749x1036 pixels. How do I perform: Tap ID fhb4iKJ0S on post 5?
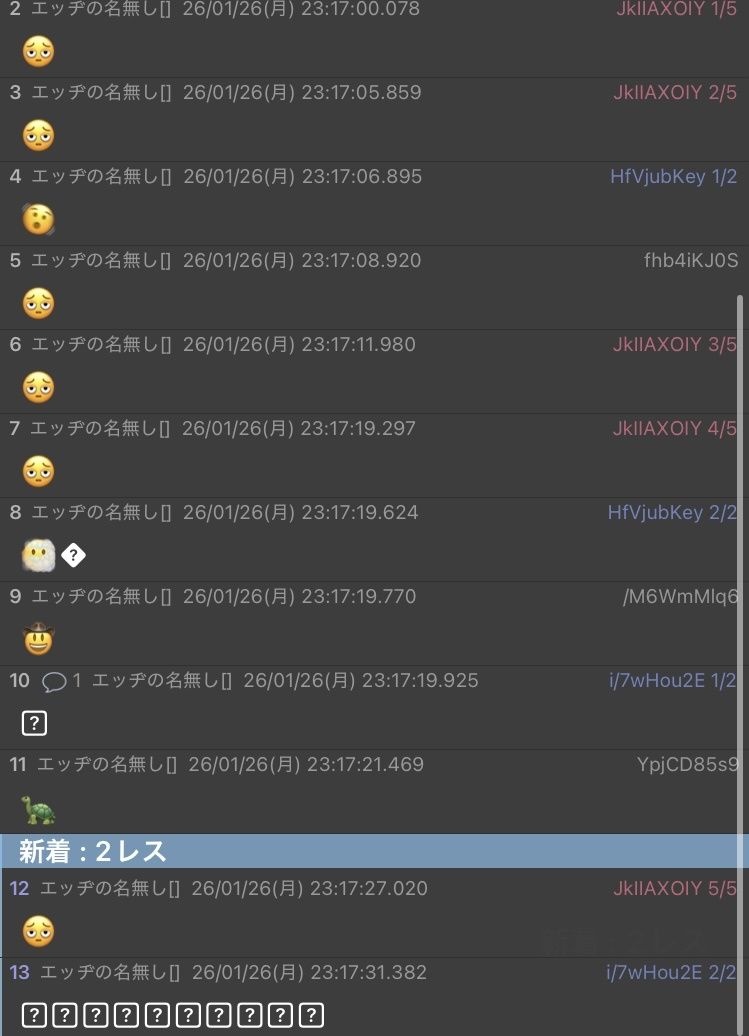tap(690, 261)
